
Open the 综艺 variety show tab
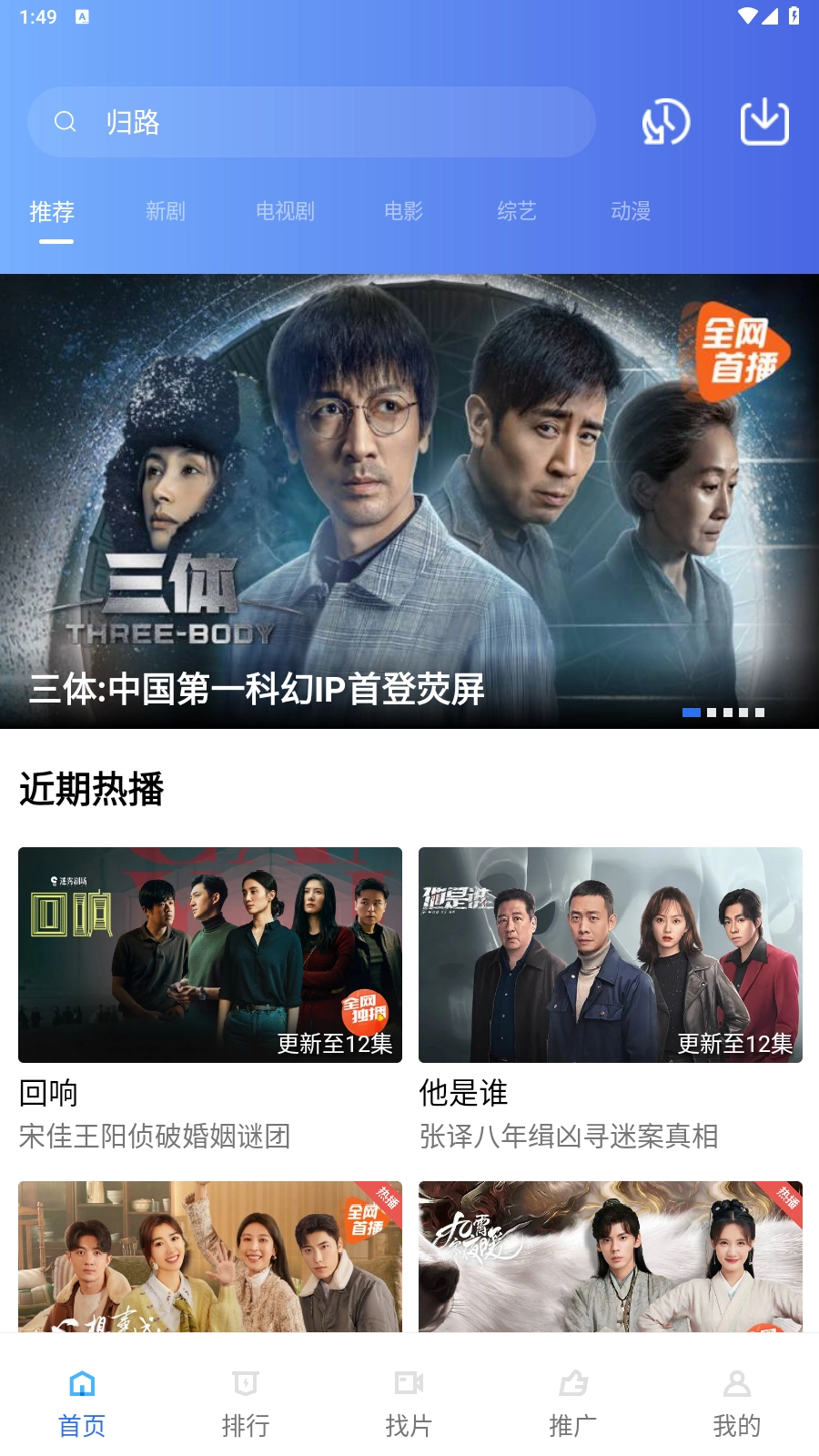point(516,211)
